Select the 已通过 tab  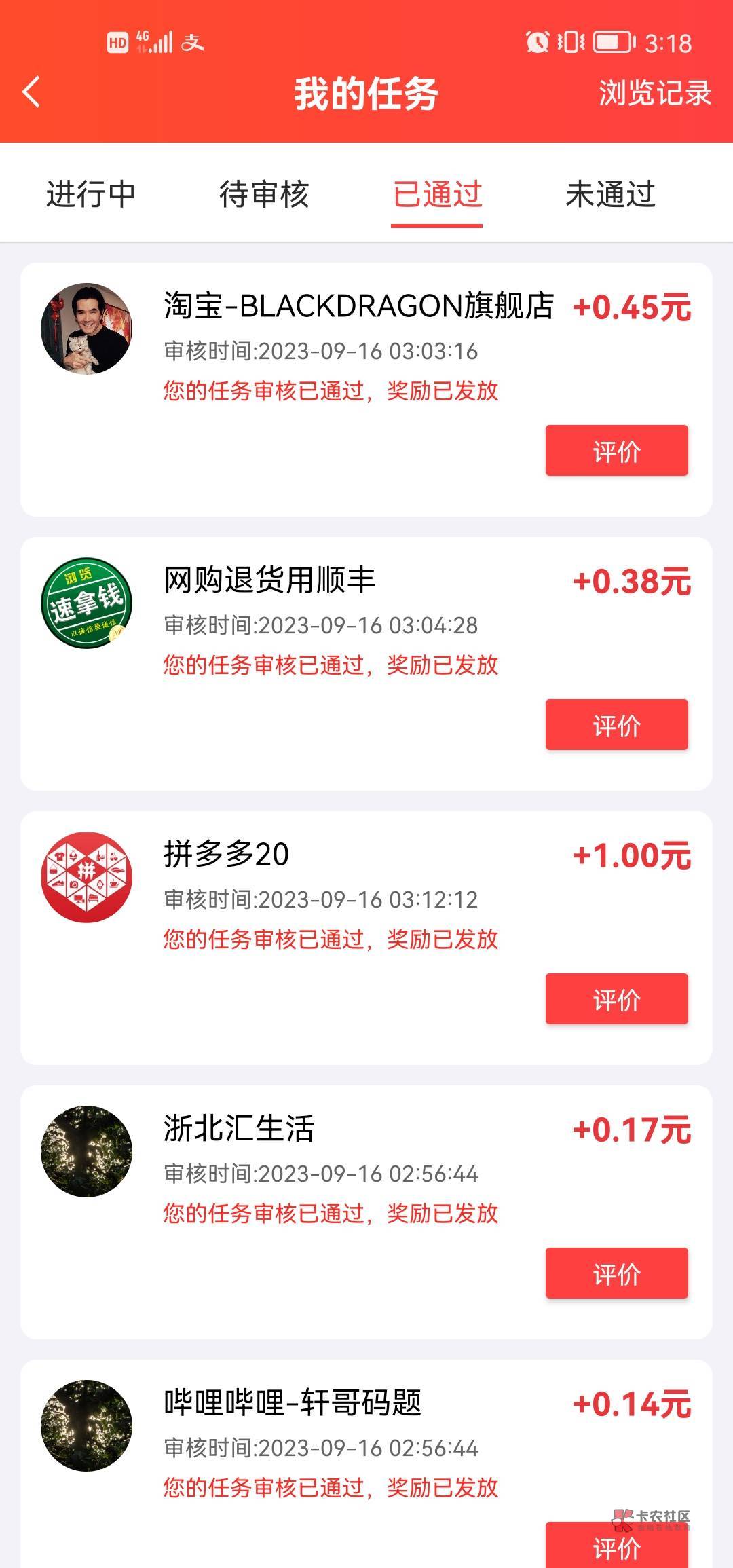437,195
